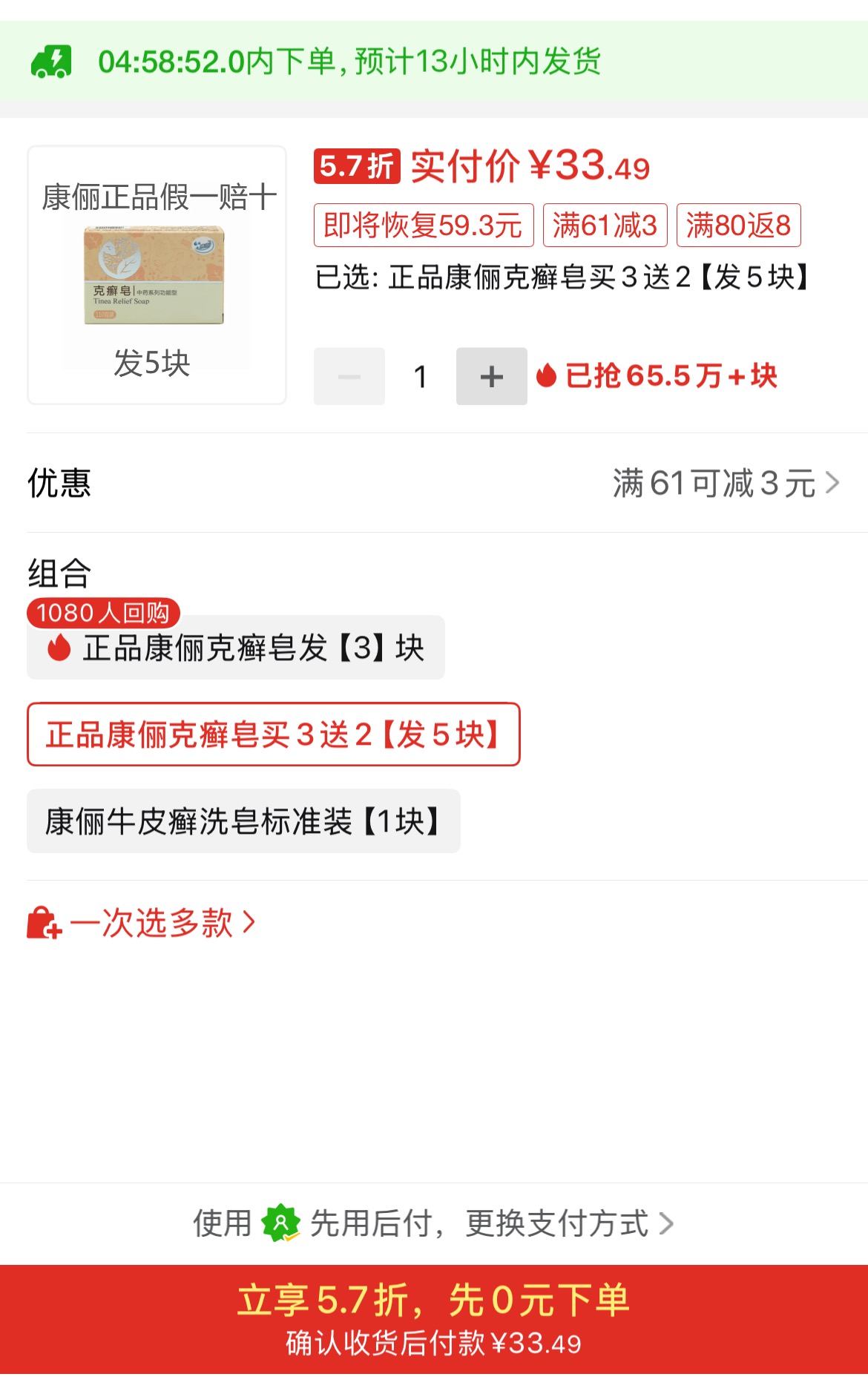Choose 康俪牛皮癣洗皂标准装【1块】 option

click(x=243, y=821)
